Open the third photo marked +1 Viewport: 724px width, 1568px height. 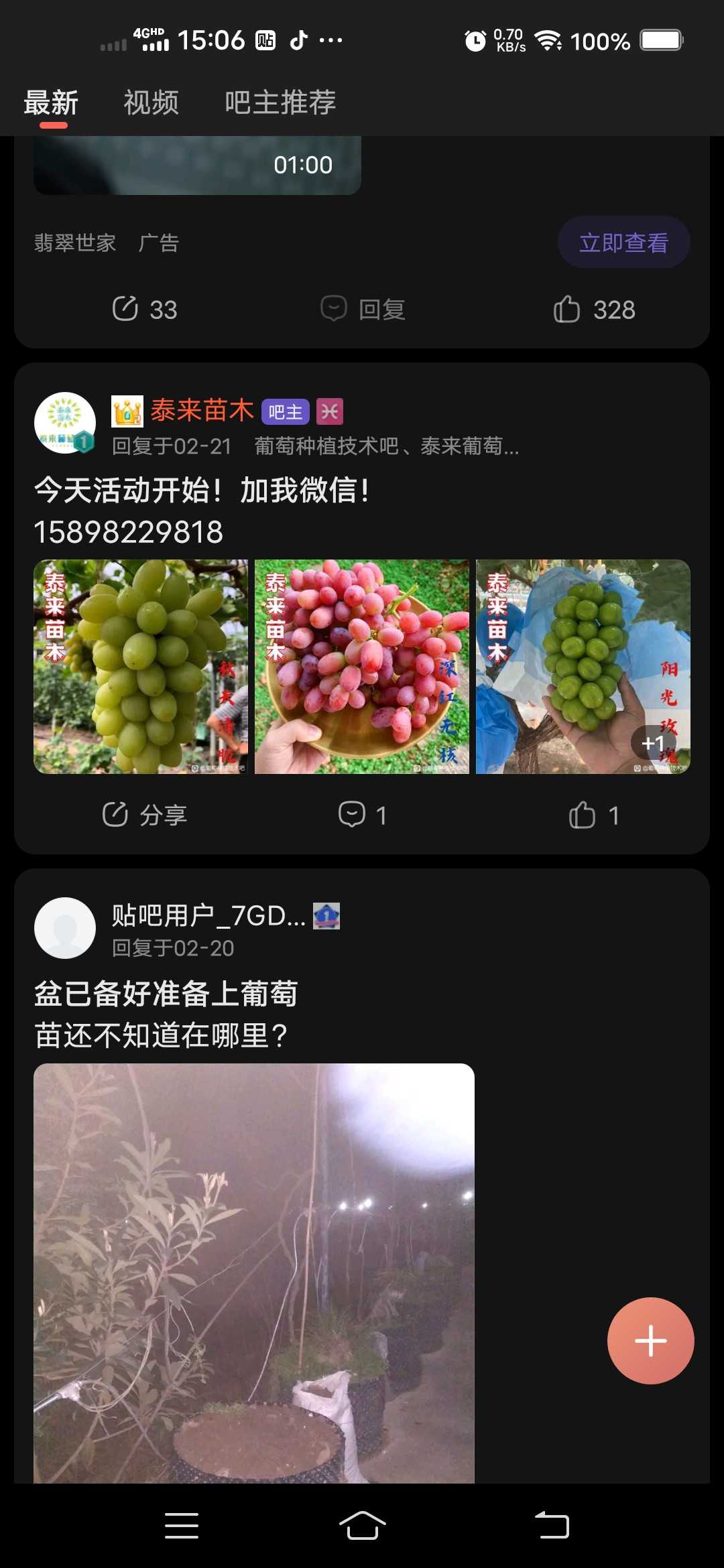[x=583, y=667]
